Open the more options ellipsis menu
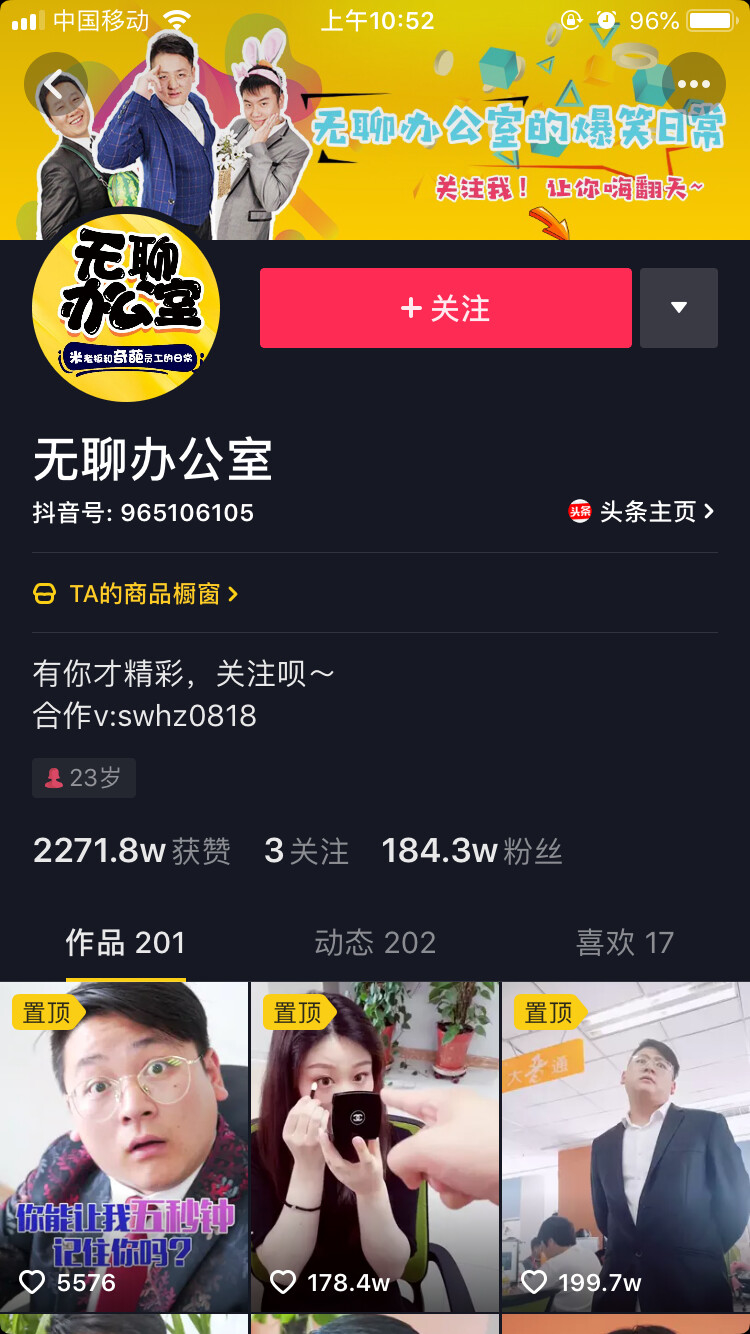 point(694,84)
